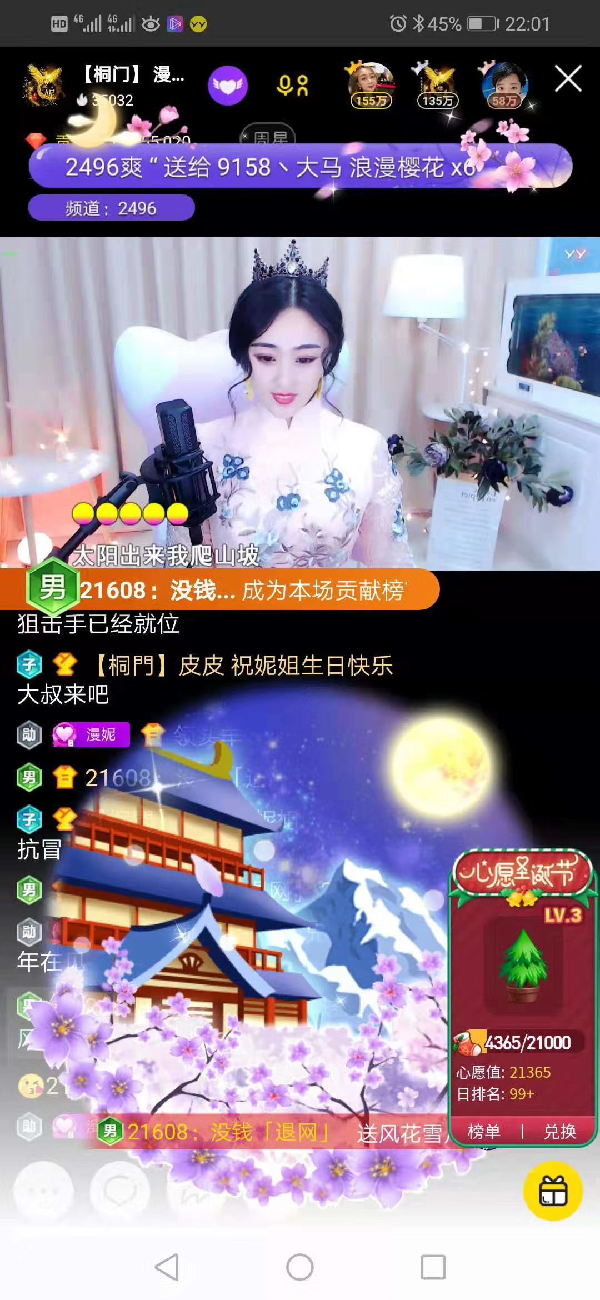Open 榜单 in the wish festival panel

[485, 1131]
